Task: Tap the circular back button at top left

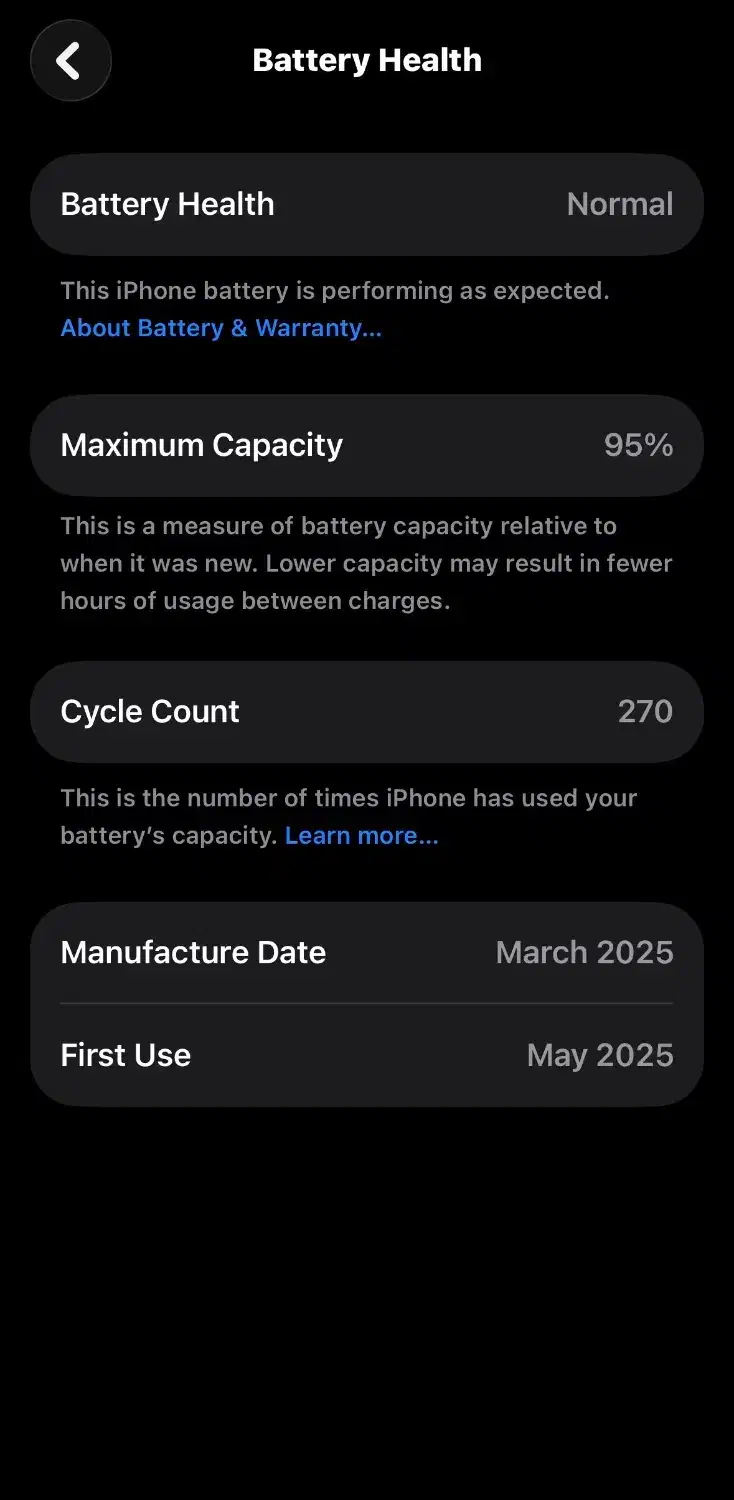Action: (x=70, y=60)
